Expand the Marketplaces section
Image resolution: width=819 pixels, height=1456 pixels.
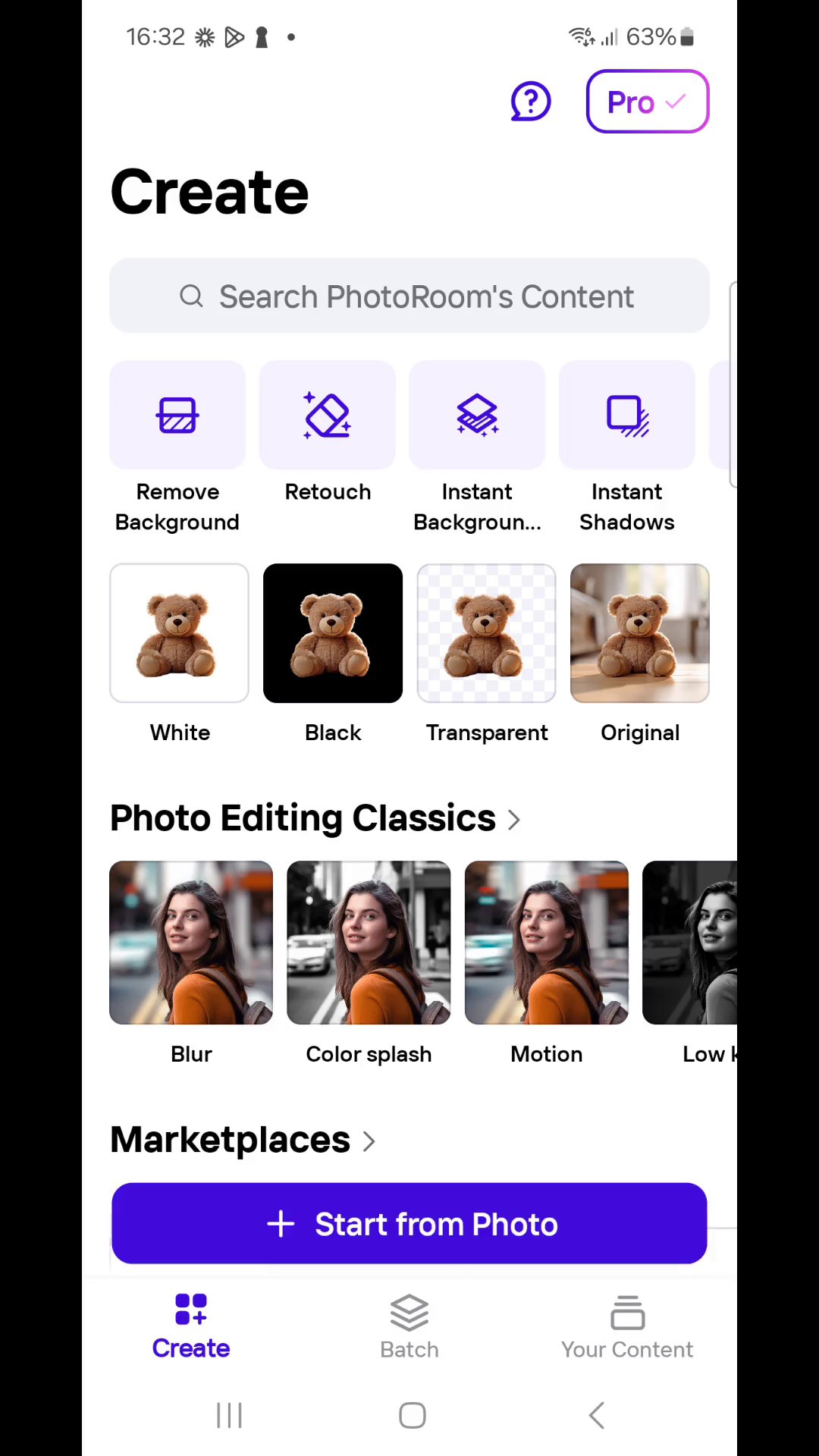(369, 1141)
